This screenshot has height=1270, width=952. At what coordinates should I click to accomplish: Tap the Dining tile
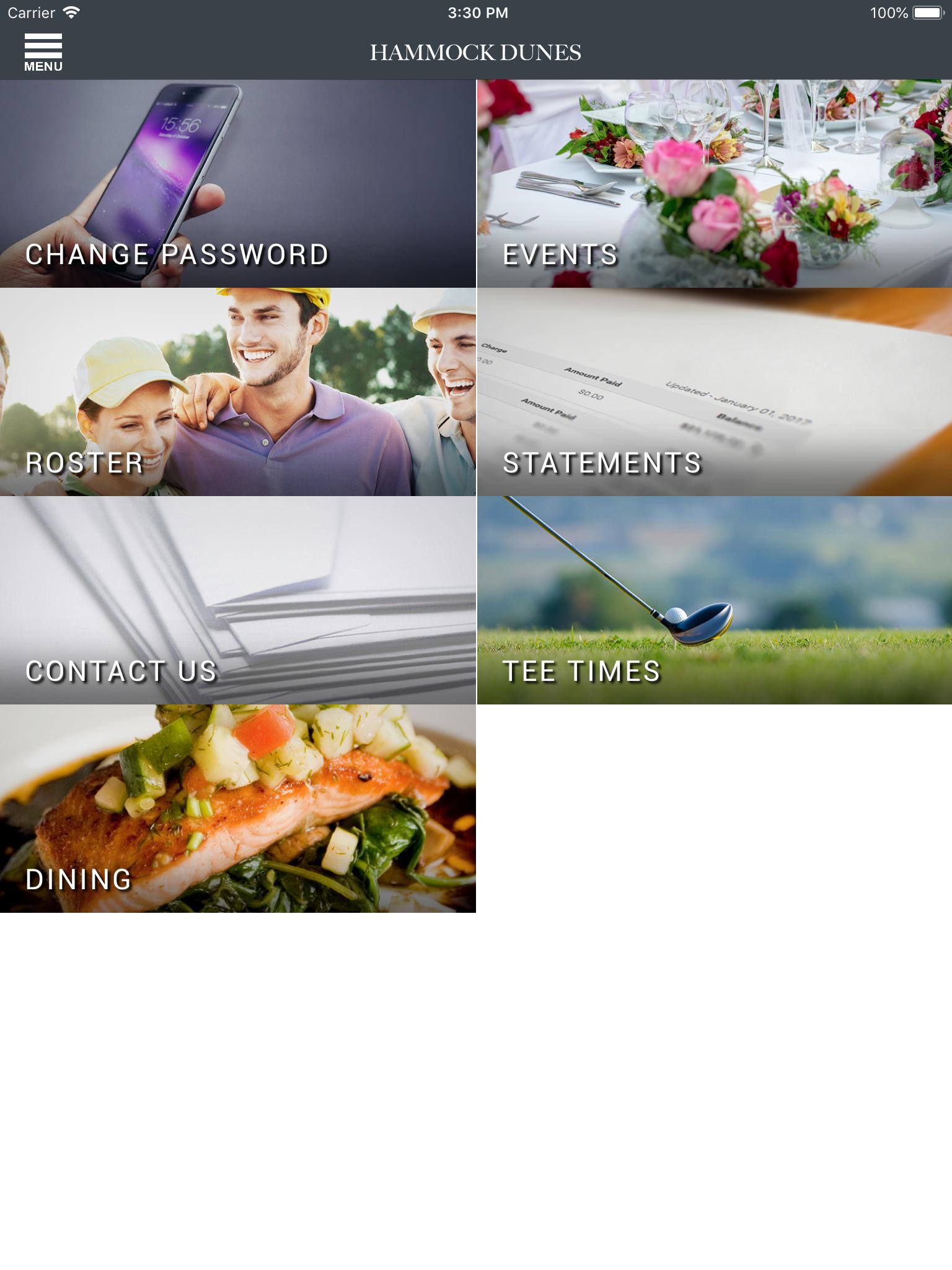click(237, 809)
